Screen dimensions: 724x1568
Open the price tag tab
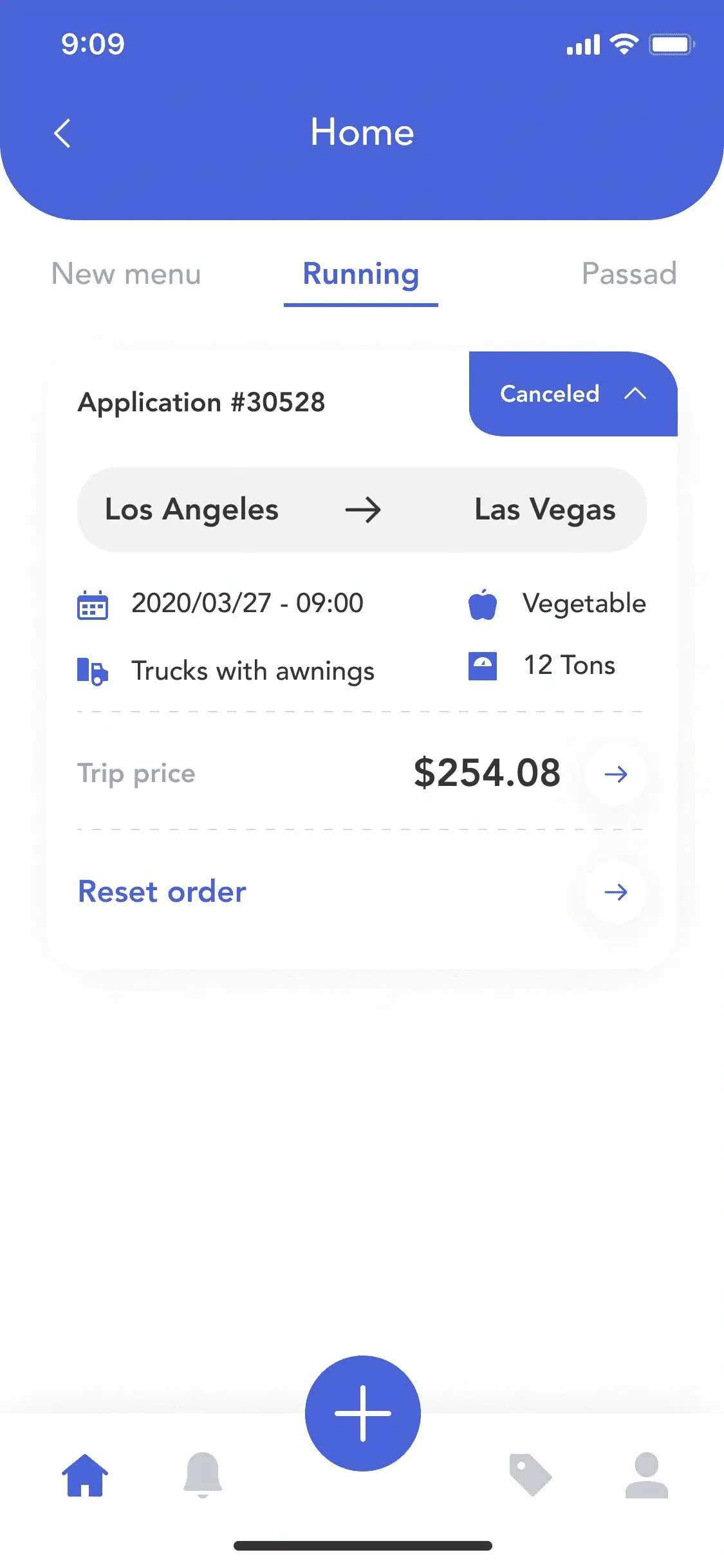point(530,1475)
